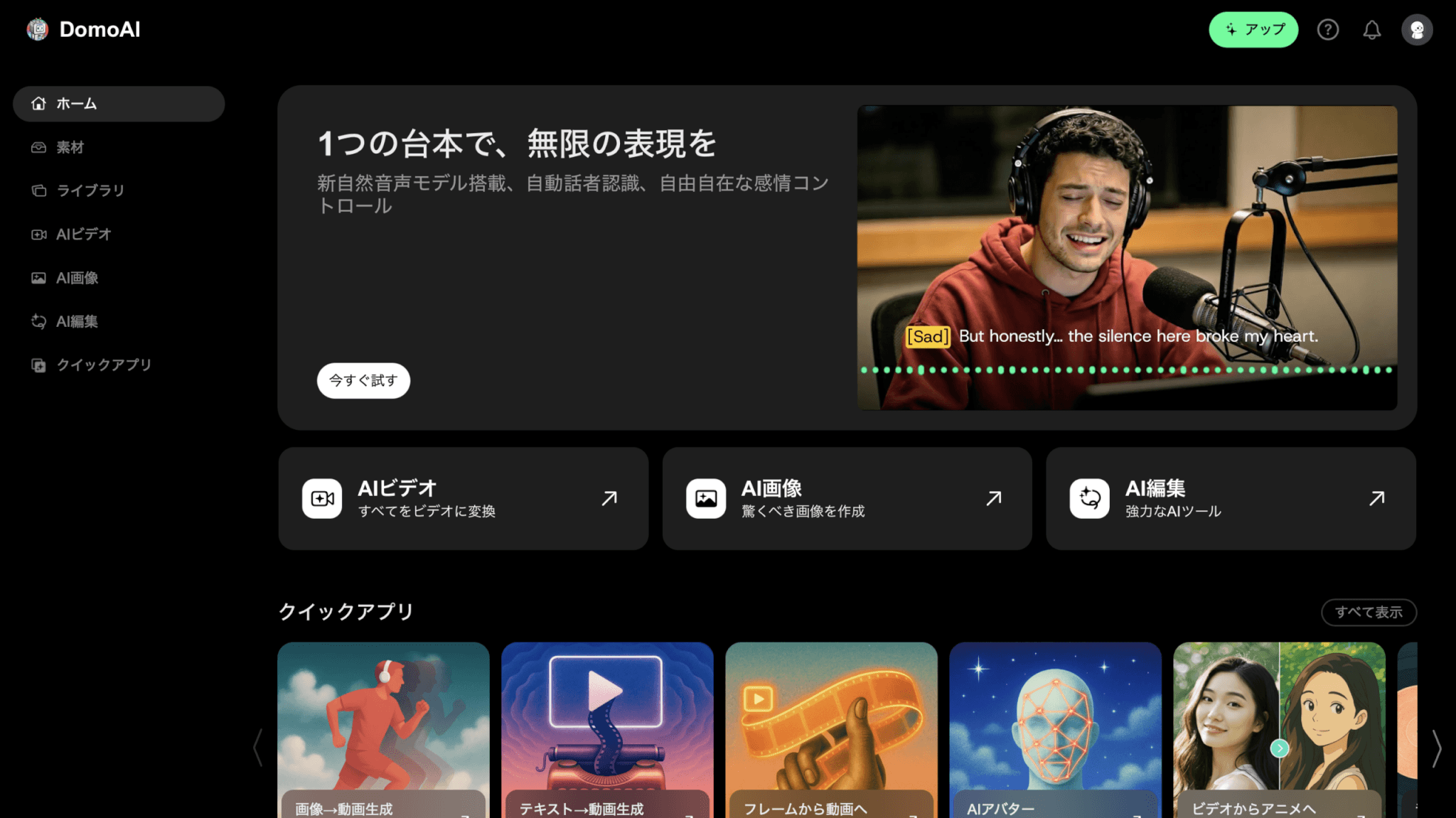Go to 素材 in the sidebar
The image size is (1456, 818).
click(70, 147)
